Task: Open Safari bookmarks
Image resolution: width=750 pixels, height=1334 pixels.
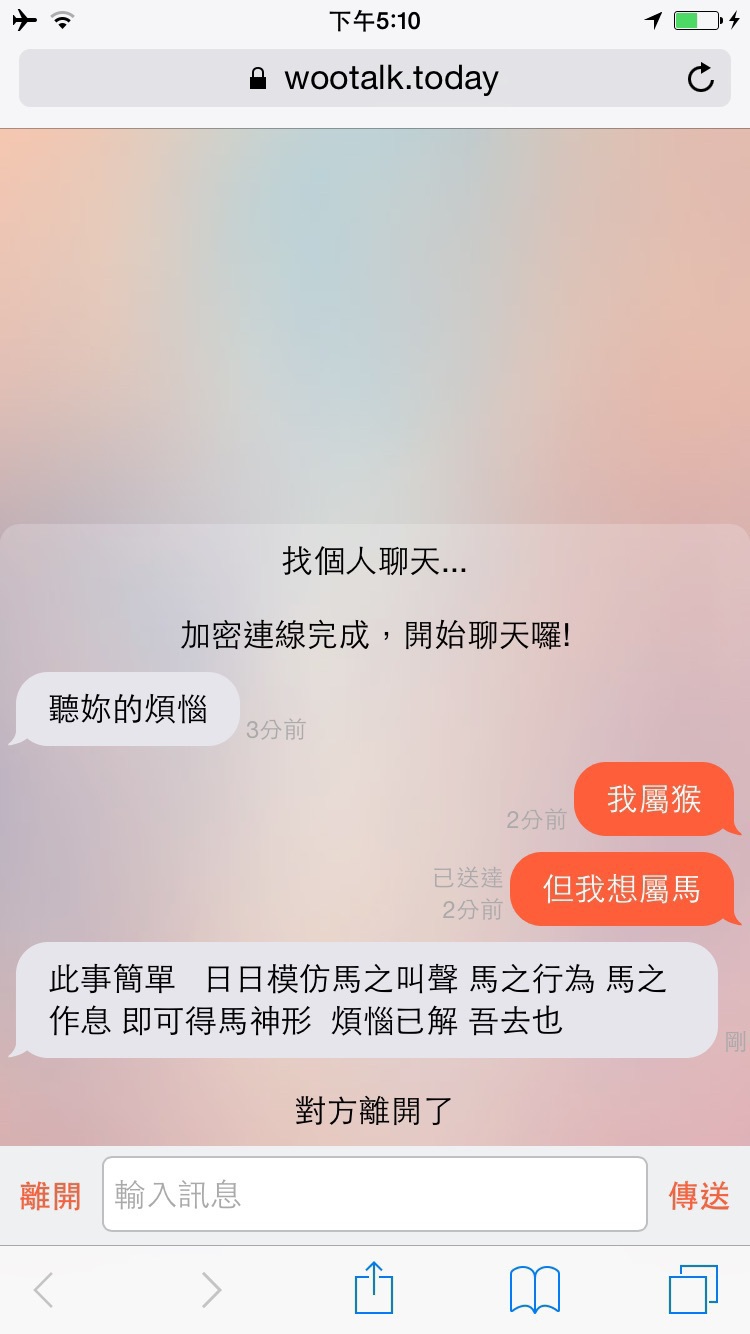Action: point(535,1290)
